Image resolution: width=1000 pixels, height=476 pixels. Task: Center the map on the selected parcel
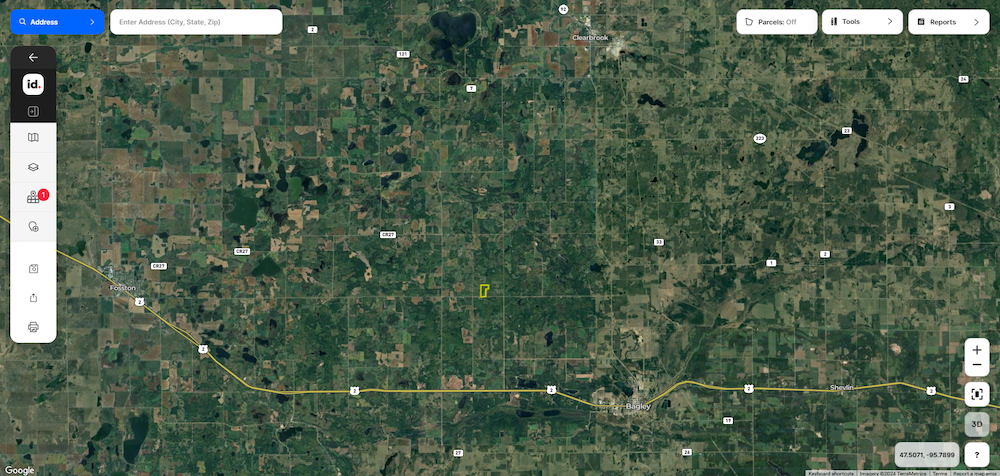[x=977, y=394]
